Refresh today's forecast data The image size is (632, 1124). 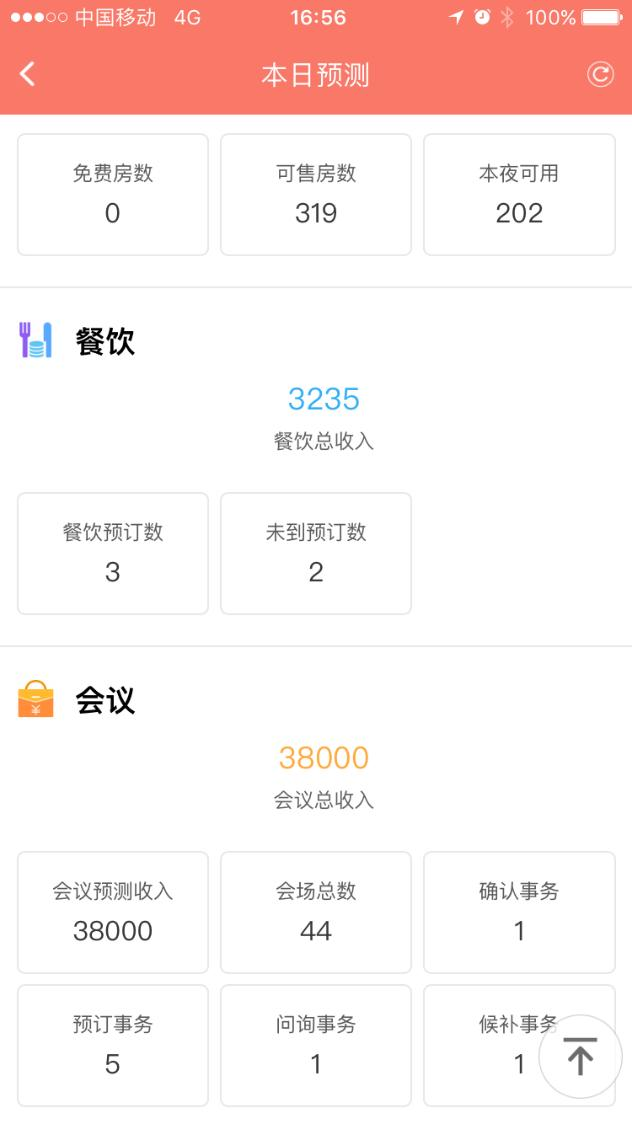600,74
